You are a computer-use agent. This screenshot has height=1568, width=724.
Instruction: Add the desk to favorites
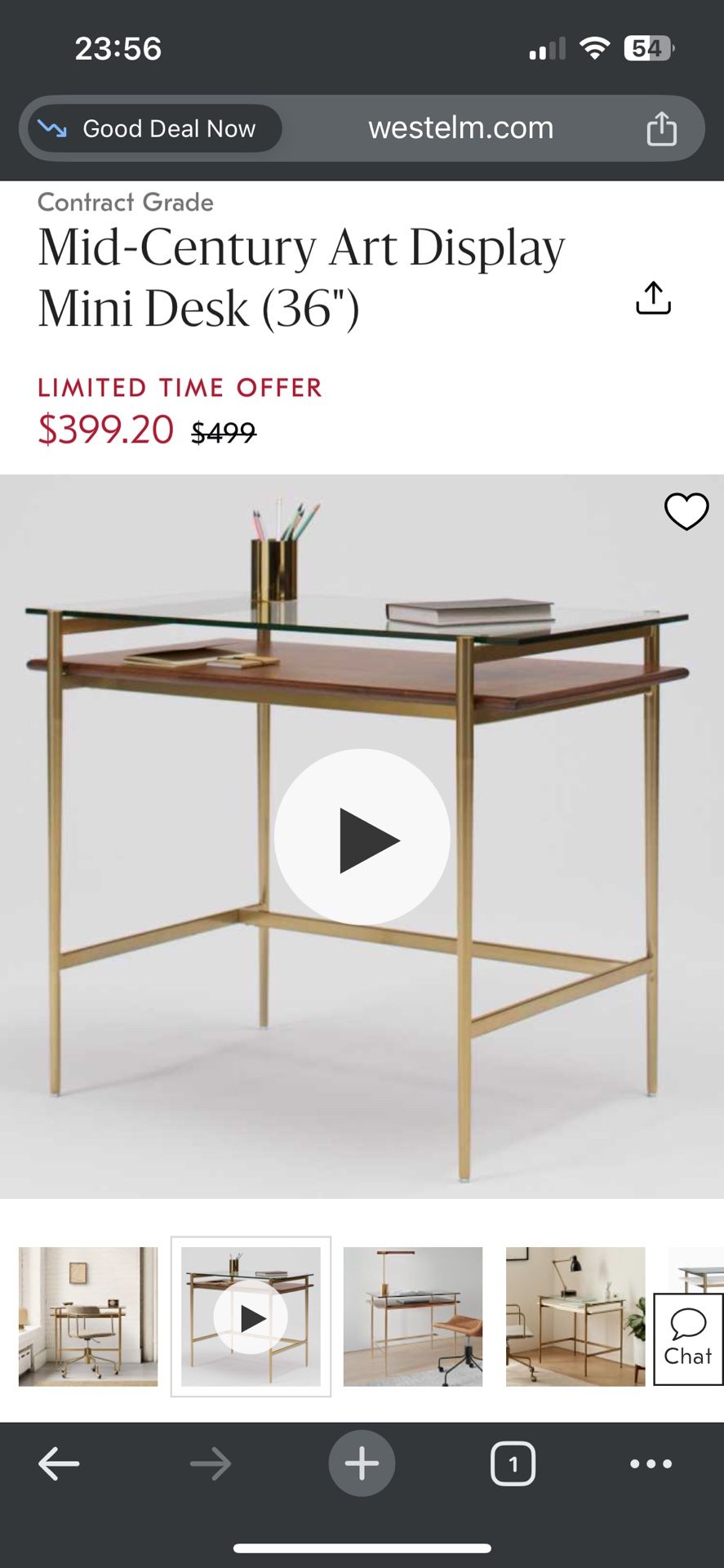[x=686, y=512]
